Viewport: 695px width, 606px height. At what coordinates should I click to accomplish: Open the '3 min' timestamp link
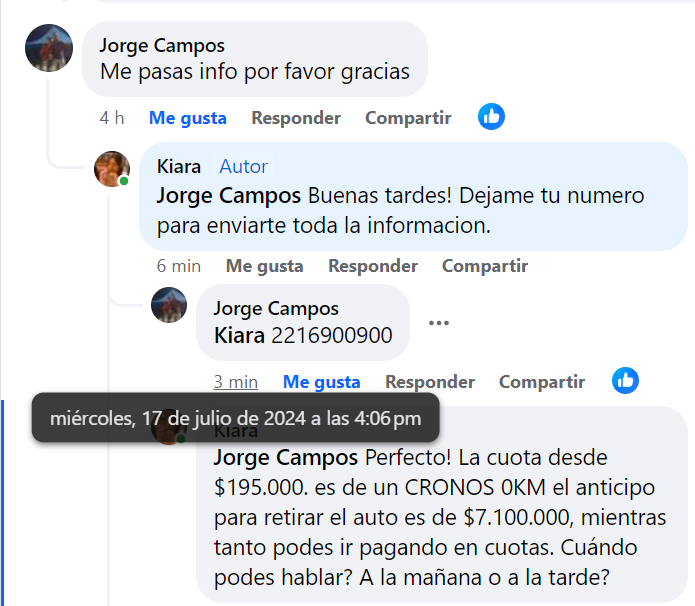coord(235,382)
